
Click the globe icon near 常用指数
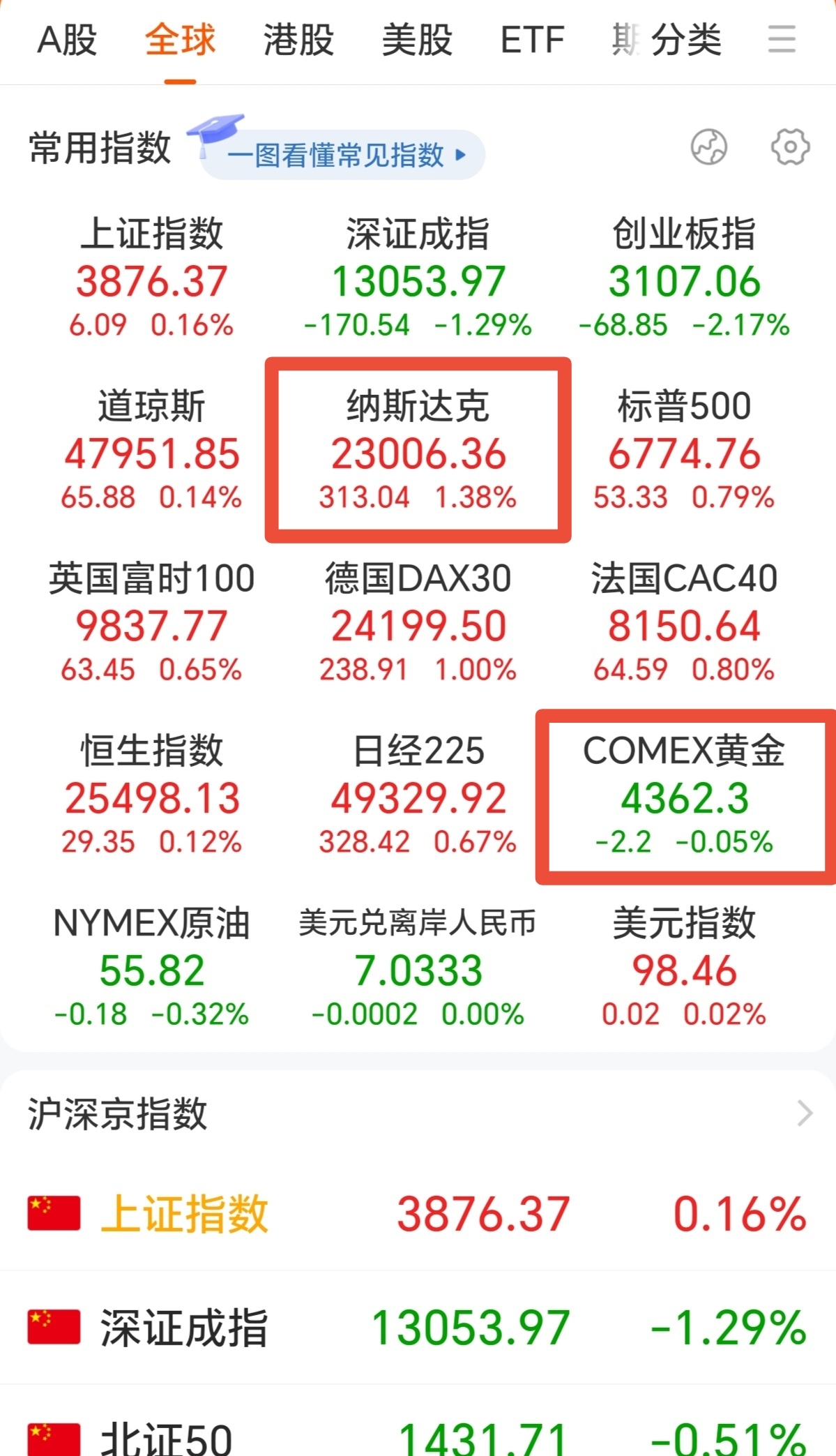click(x=710, y=147)
